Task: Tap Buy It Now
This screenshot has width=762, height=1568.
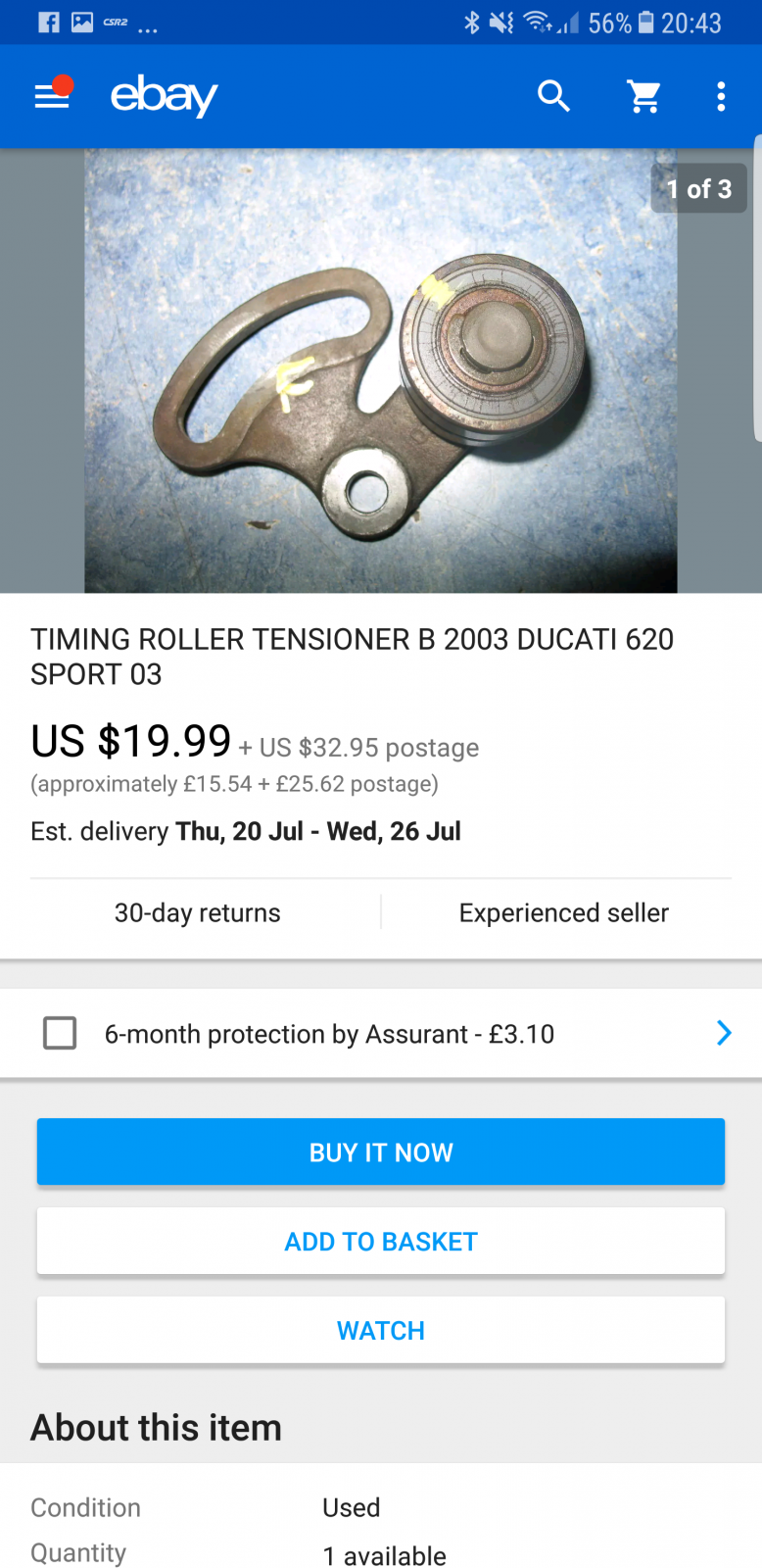Action: point(380,1151)
